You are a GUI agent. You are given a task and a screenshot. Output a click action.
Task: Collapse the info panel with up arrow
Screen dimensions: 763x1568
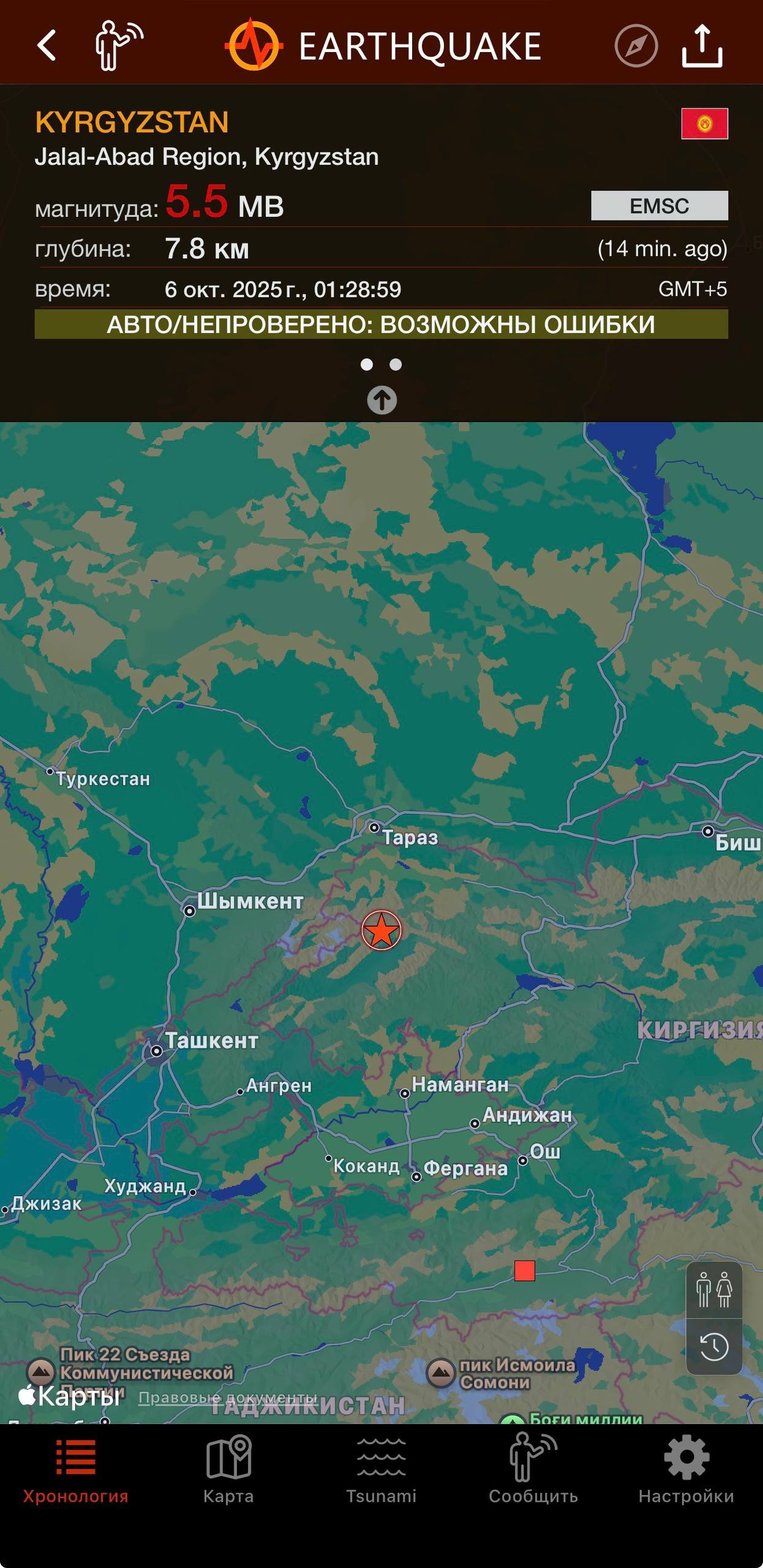(382, 400)
